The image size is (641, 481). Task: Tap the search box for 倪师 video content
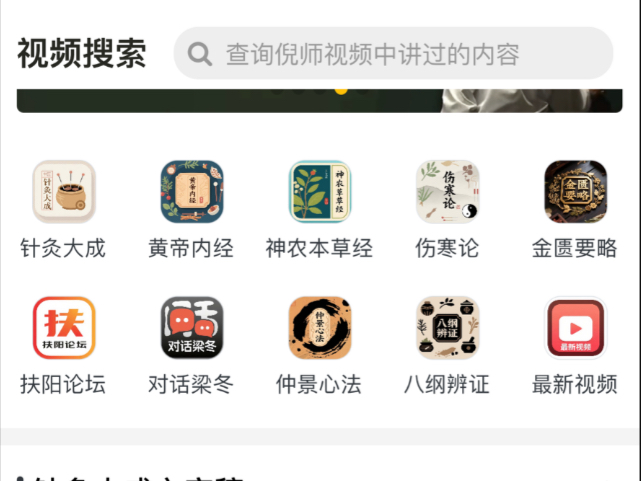click(x=393, y=53)
